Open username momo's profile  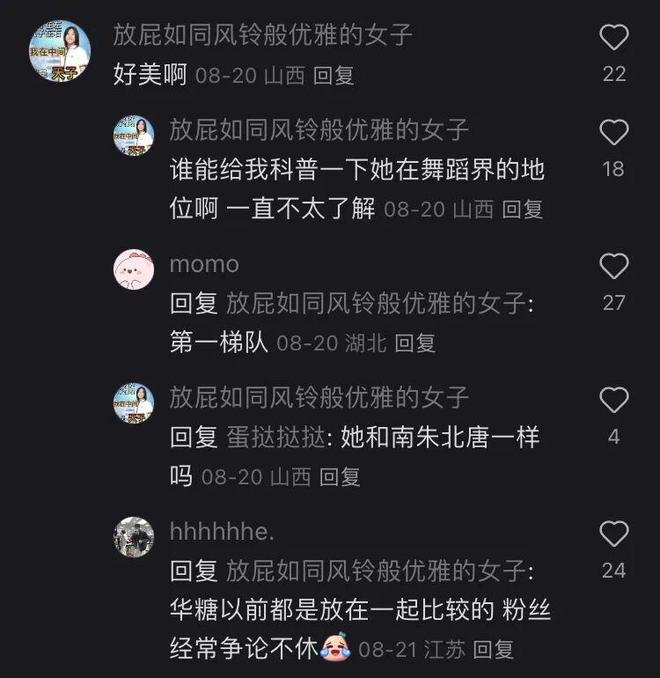click(x=204, y=264)
